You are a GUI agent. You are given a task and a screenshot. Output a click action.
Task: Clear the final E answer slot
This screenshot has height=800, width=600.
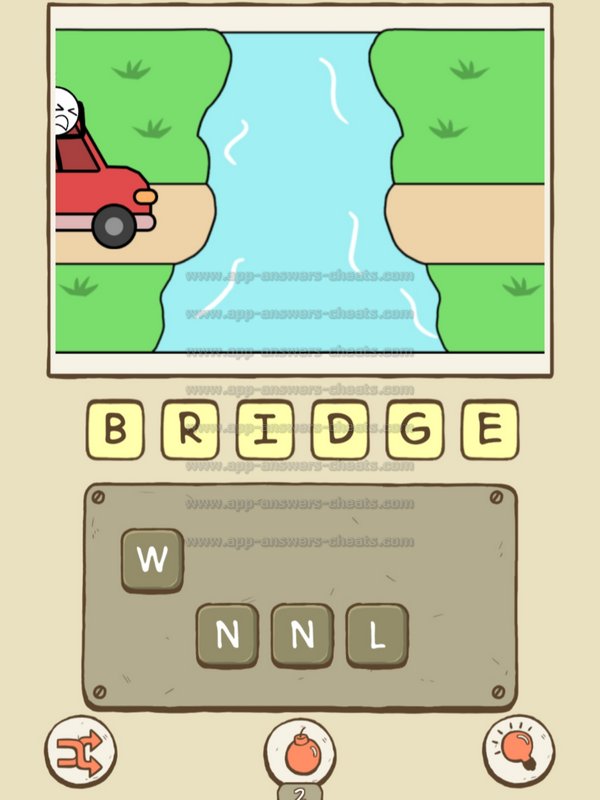point(489,430)
